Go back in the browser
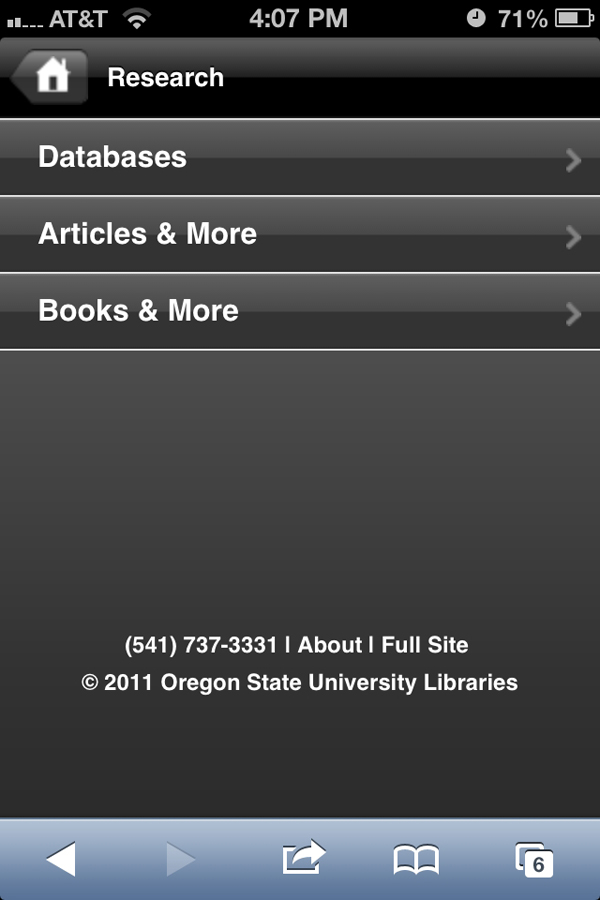Viewport: 600px width, 900px height. [x=61, y=859]
